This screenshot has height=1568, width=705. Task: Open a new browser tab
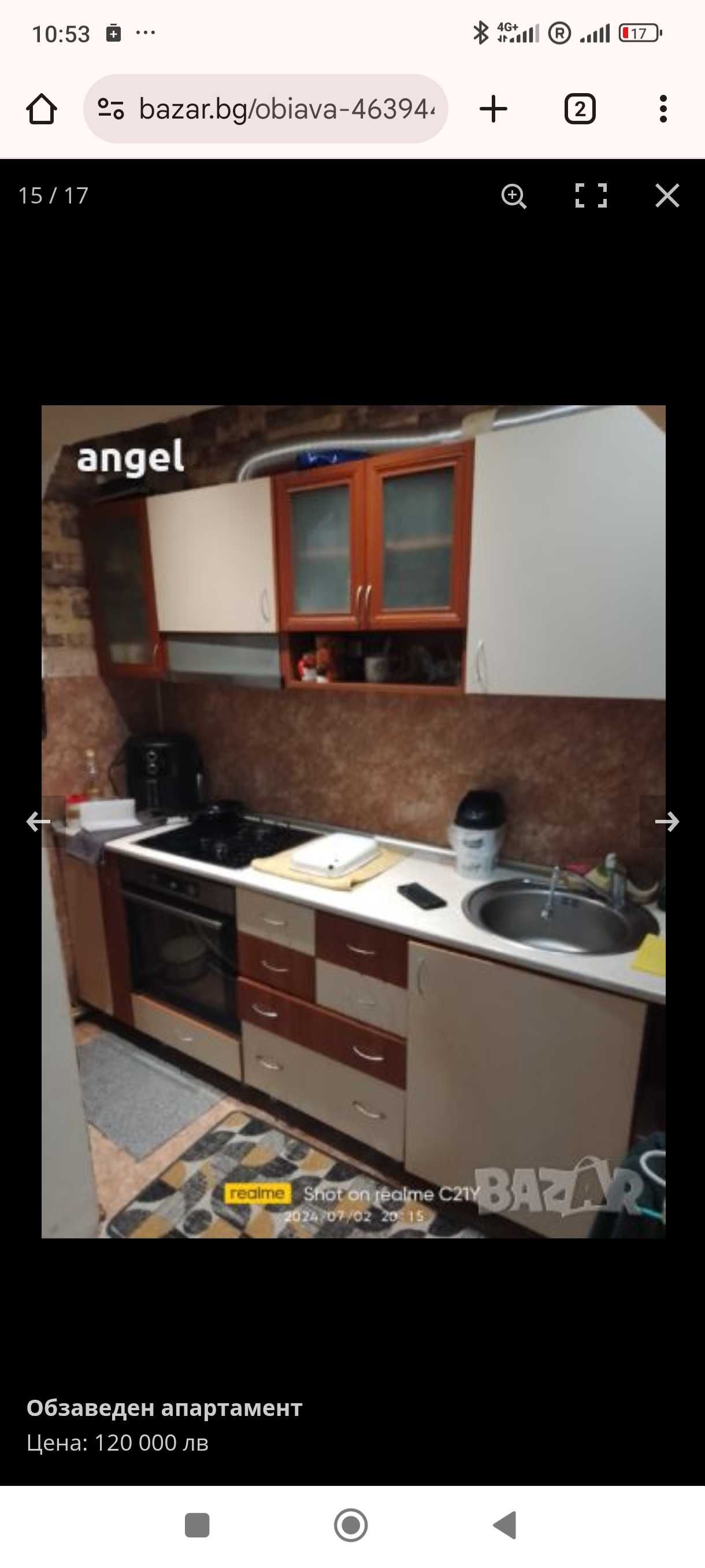[493, 110]
